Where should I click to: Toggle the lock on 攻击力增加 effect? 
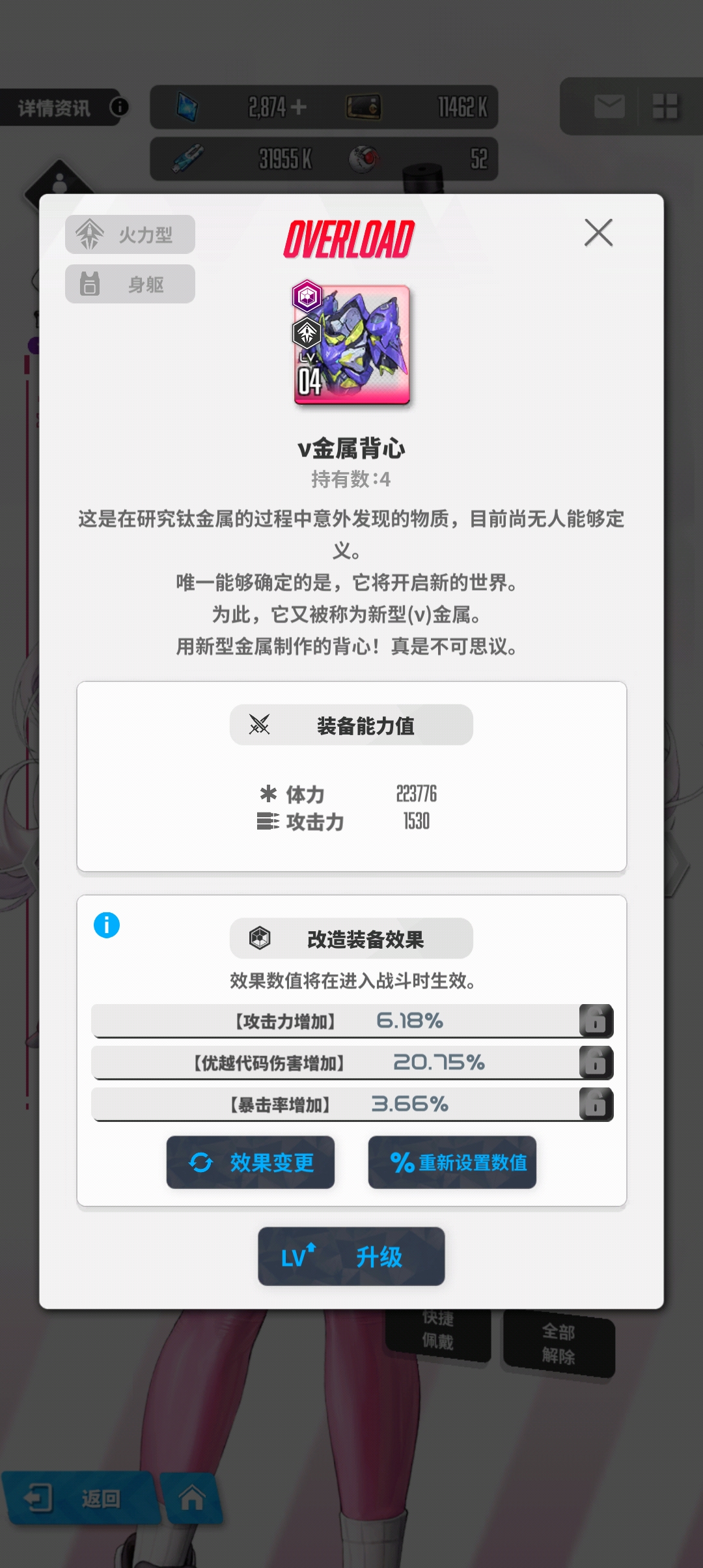click(596, 1020)
